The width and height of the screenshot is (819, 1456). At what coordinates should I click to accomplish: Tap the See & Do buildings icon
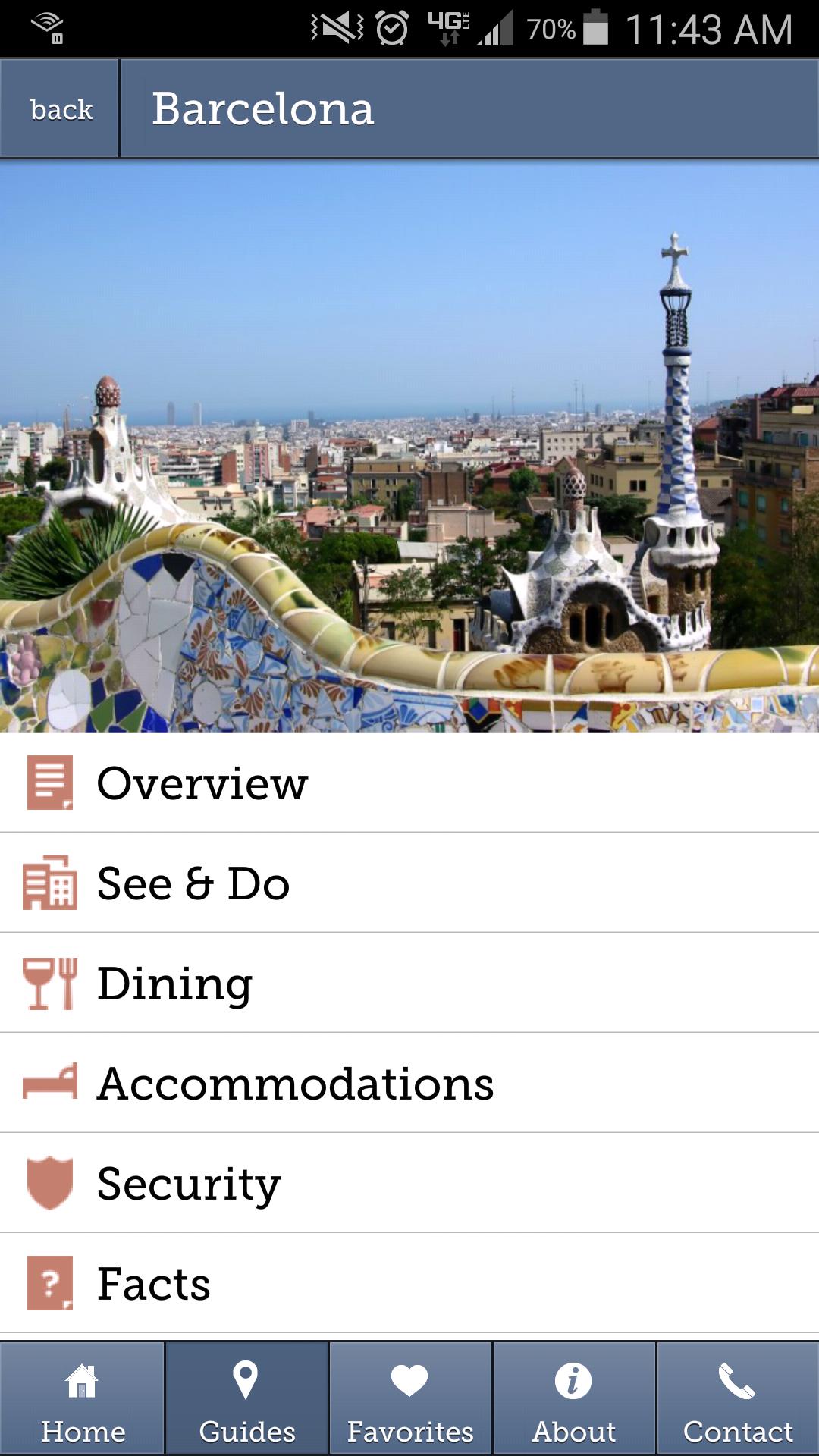click(49, 883)
